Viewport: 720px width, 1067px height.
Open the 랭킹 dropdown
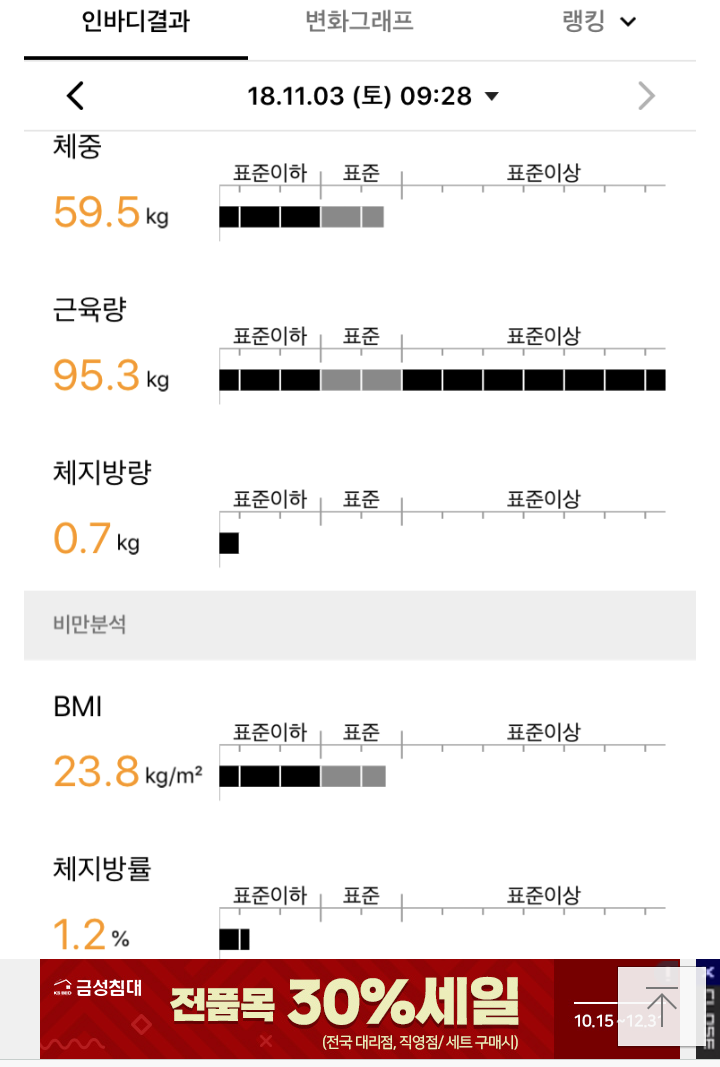click(x=599, y=22)
